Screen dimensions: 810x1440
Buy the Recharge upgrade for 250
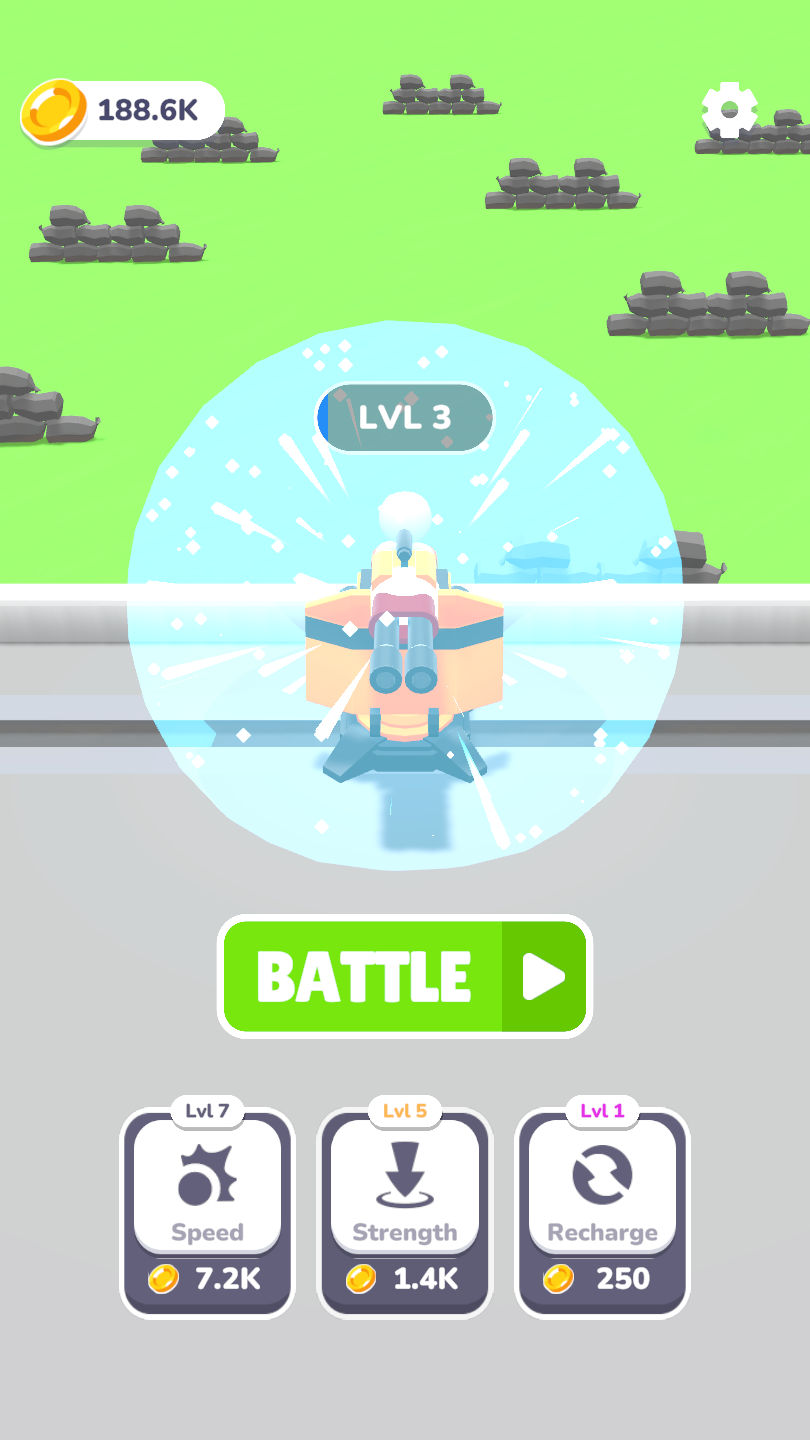tap(602, 1213)
